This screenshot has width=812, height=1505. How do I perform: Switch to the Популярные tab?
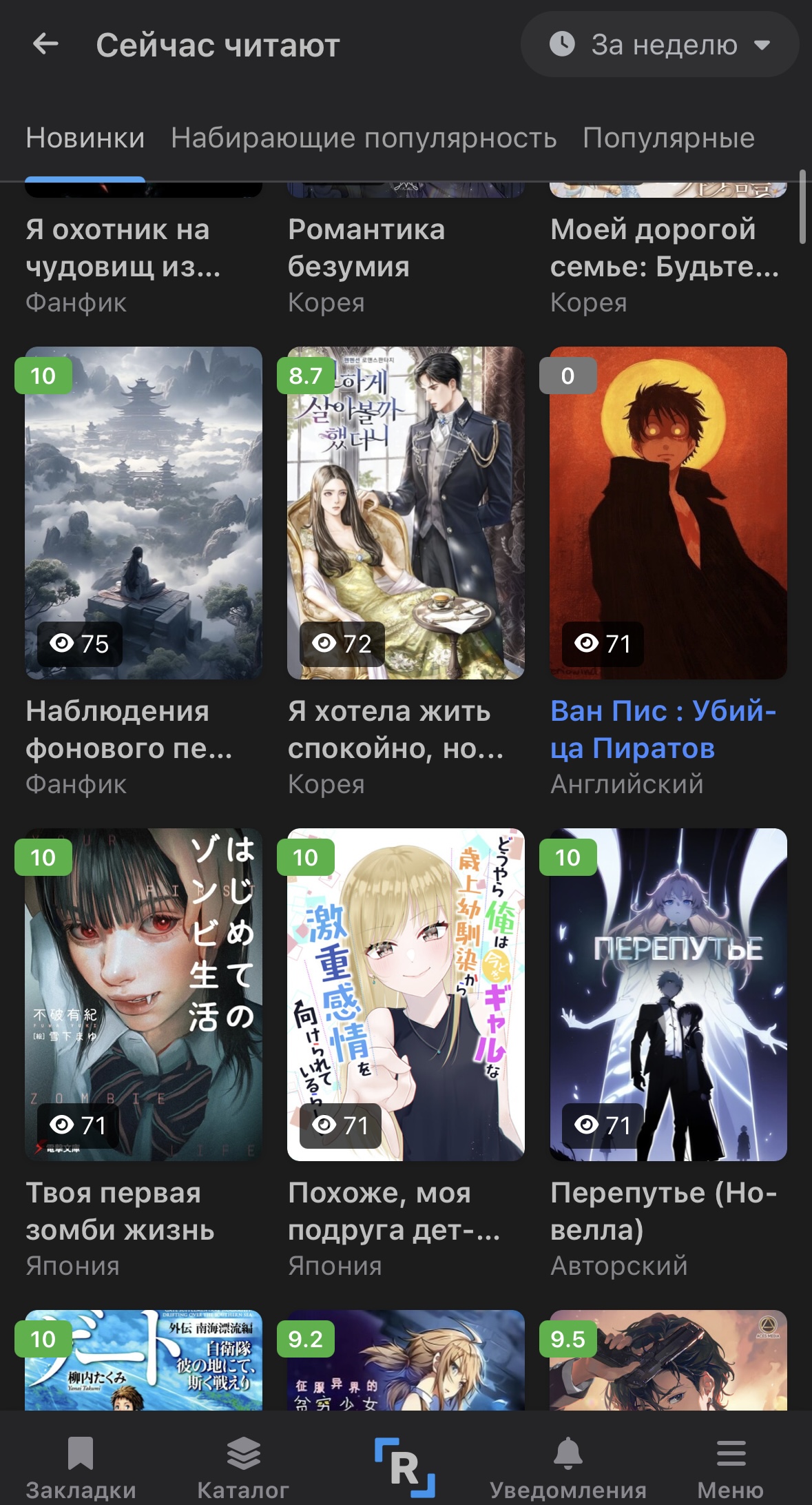(x=669, y=138)
